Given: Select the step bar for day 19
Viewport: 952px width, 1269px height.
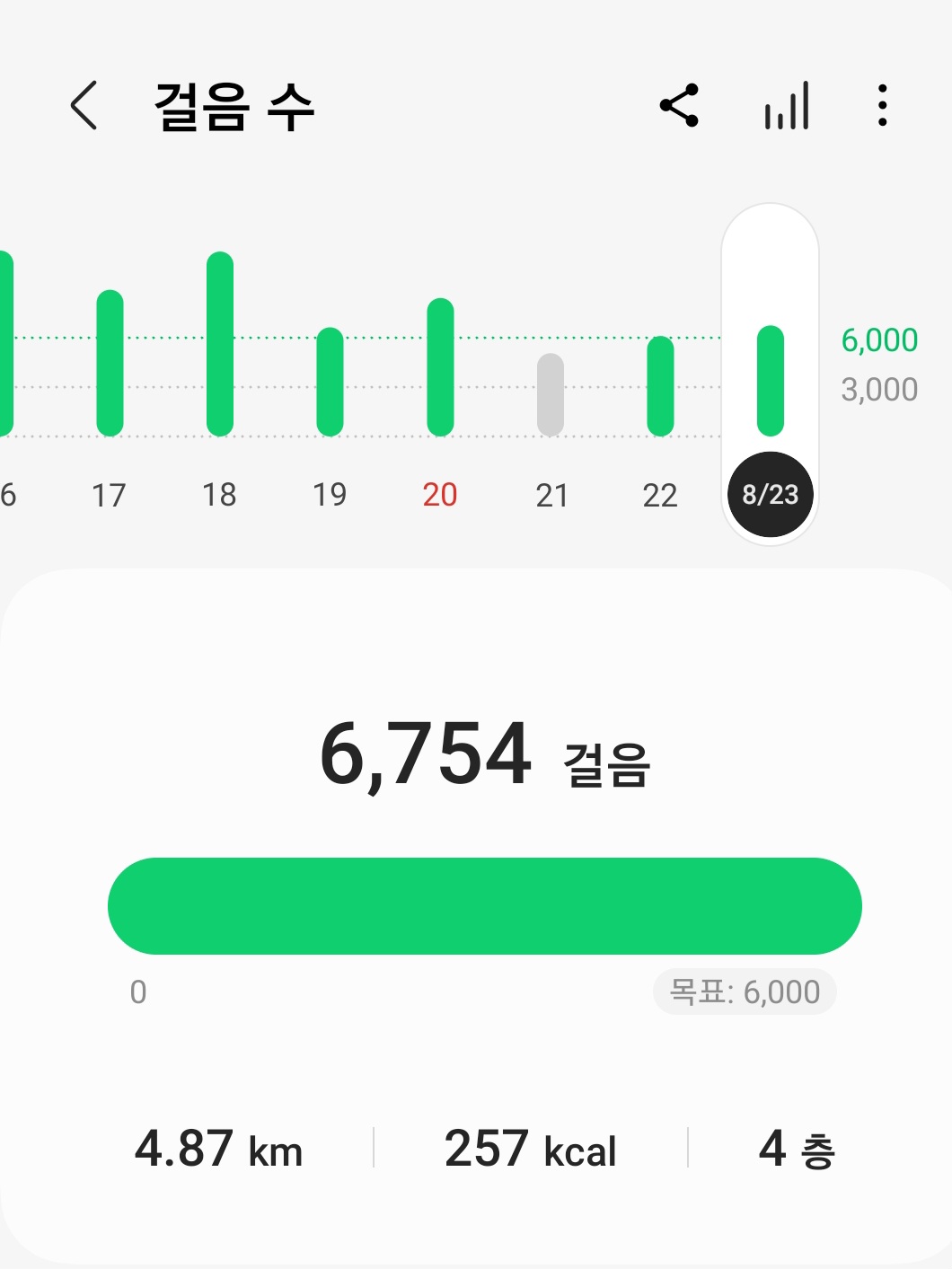Looking at the screenshot, I should tap(331, 382).
